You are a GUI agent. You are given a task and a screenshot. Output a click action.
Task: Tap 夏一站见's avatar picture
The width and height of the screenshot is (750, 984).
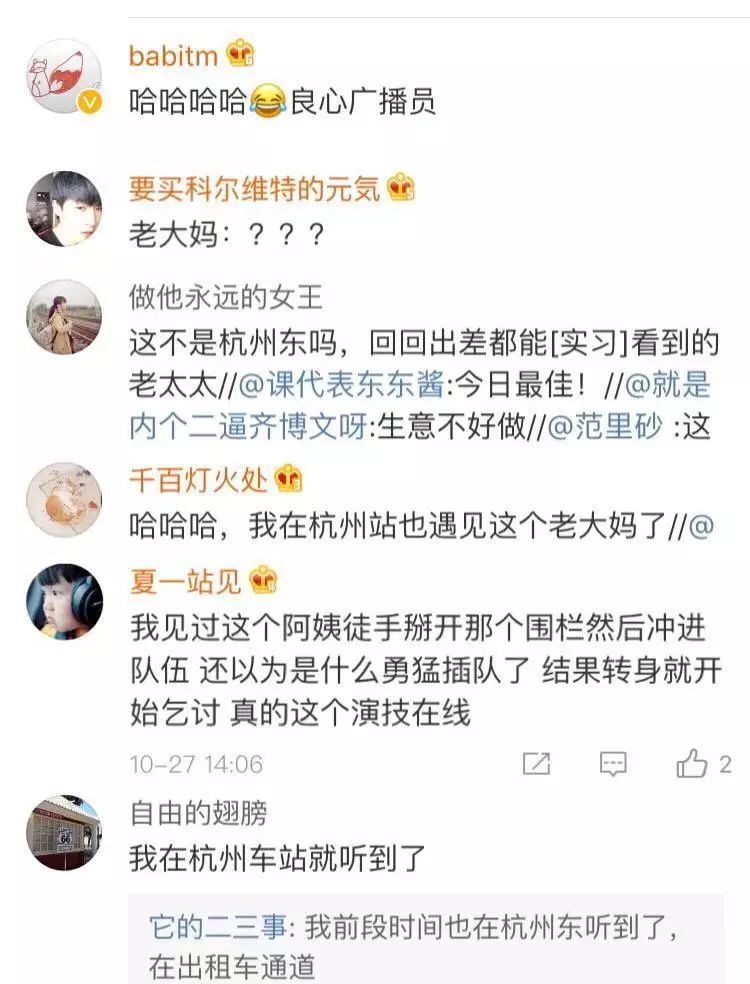(64, 601)
